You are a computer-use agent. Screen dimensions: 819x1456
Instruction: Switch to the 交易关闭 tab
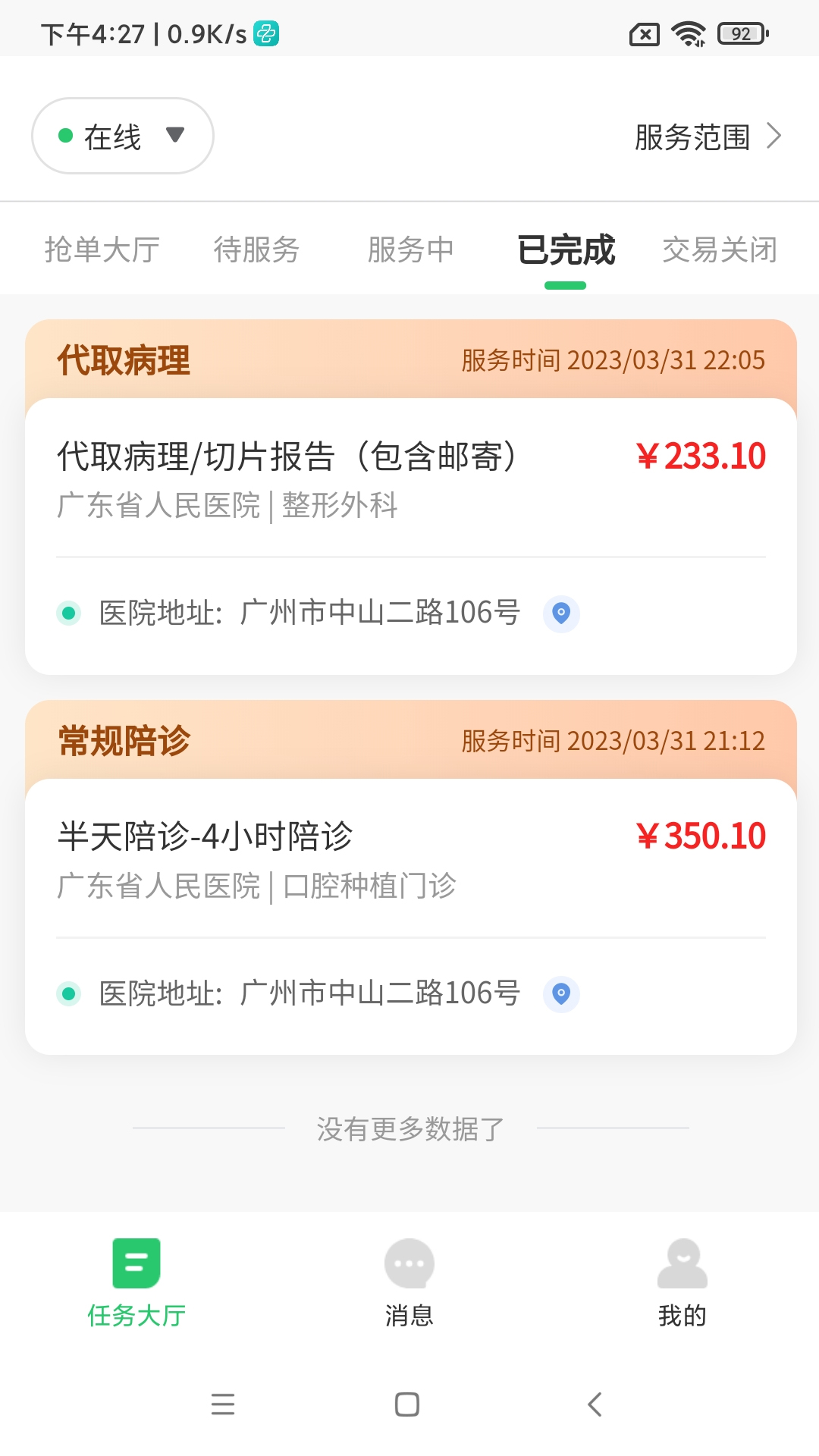720,250
